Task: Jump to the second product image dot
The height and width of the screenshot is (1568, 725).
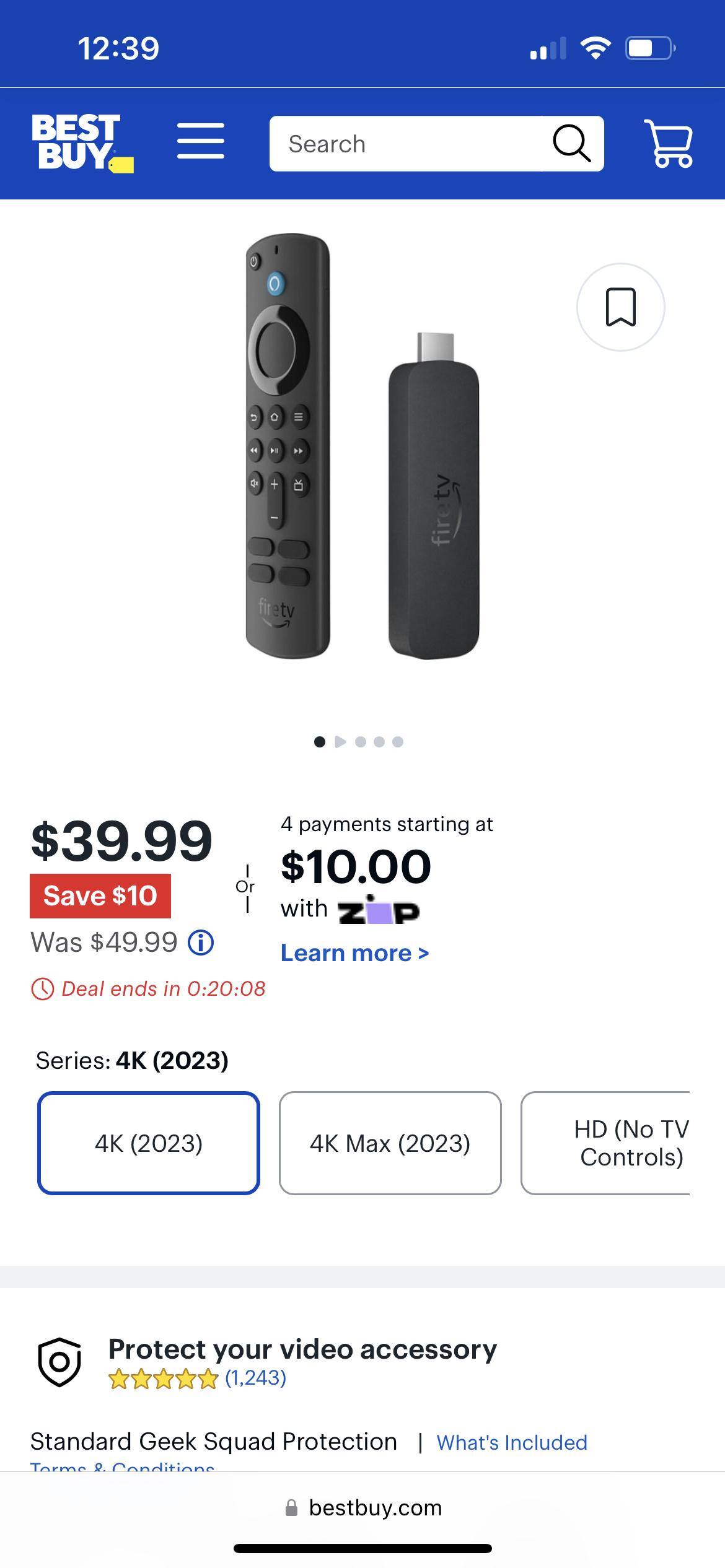Action: (x=340, y=741)
